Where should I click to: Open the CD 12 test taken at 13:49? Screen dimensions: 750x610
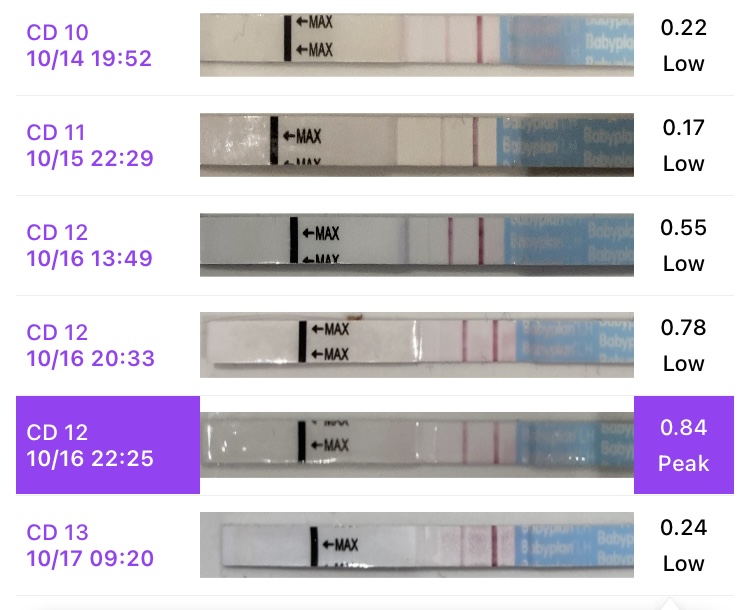[90, 246]
